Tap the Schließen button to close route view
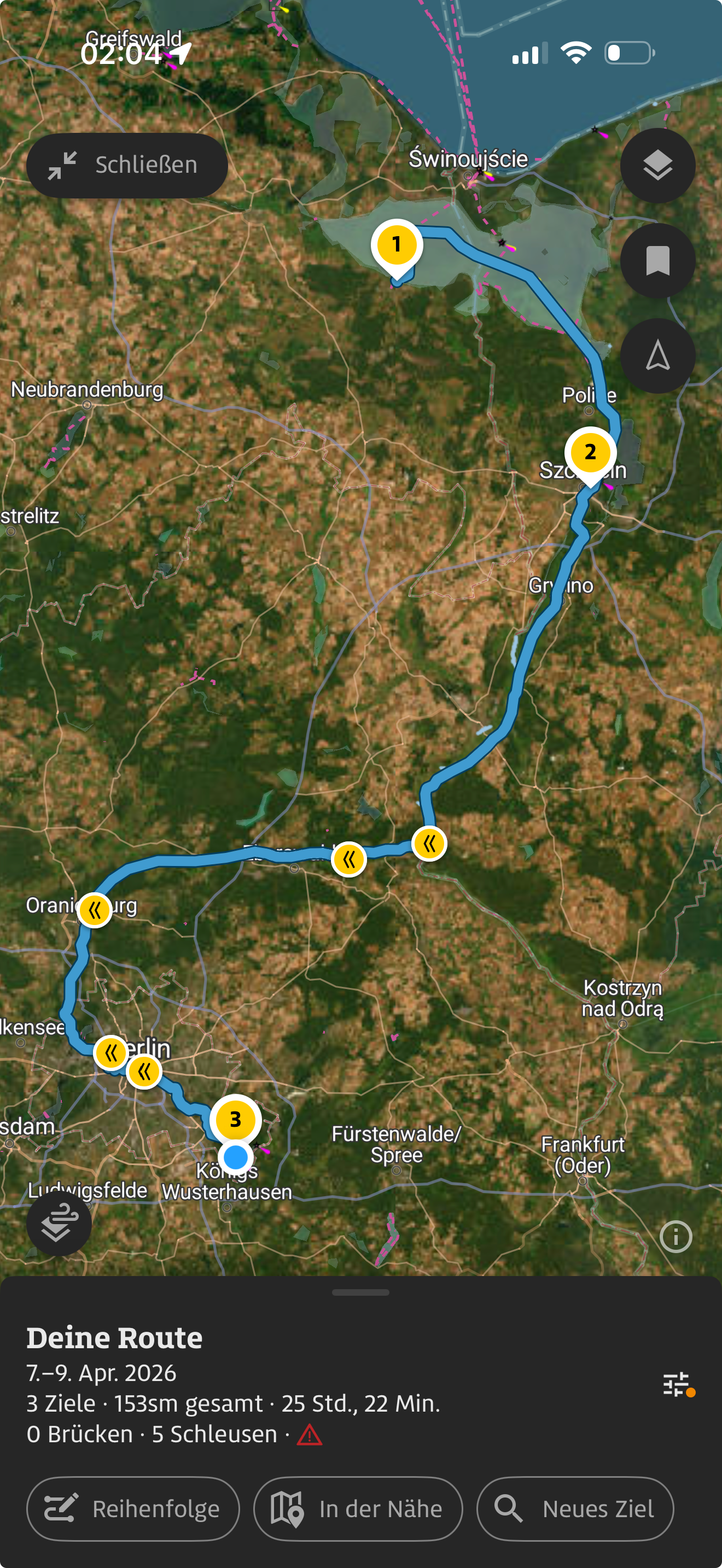The image size is (722, 1568). pyautogui.click(x=127, y=165)
